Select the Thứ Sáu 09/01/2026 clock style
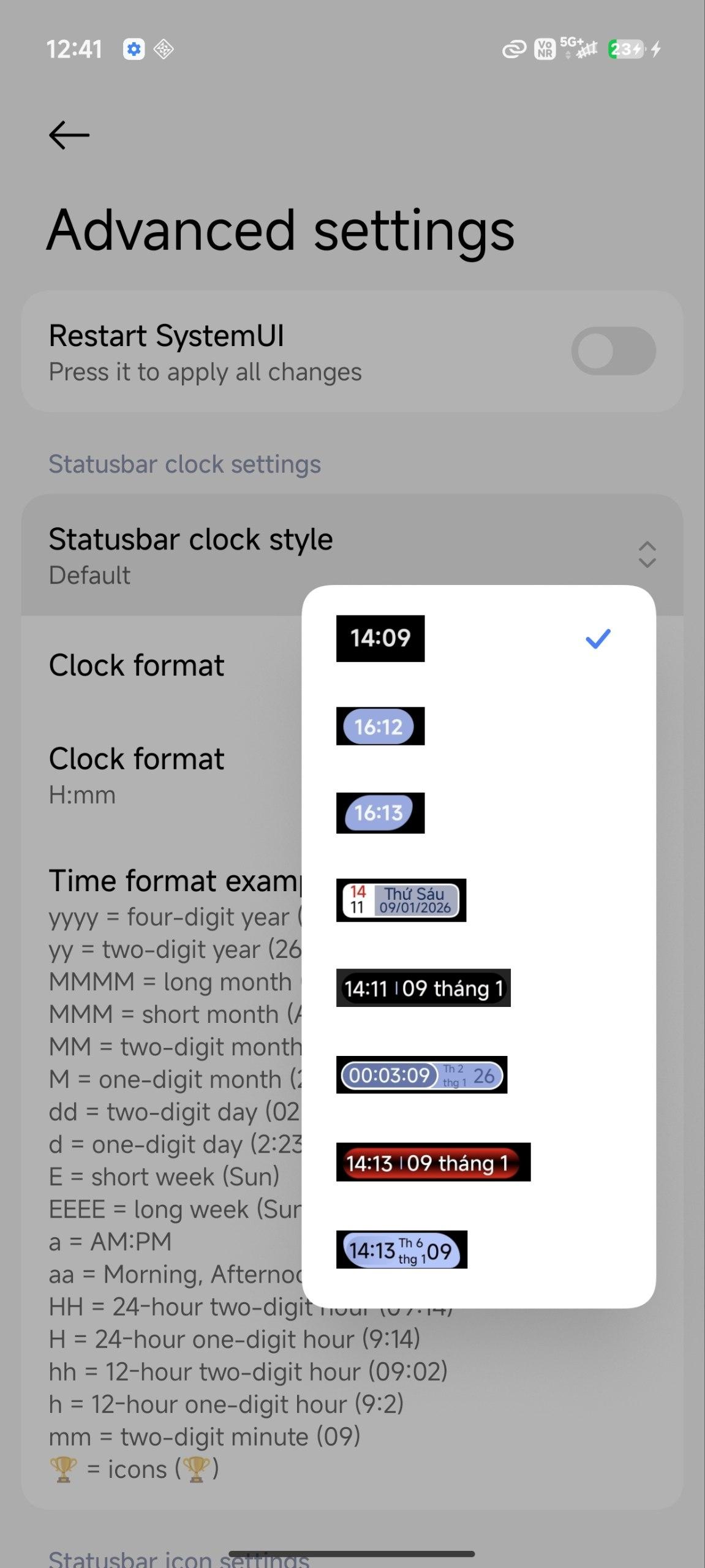 [x=401, y=900]
